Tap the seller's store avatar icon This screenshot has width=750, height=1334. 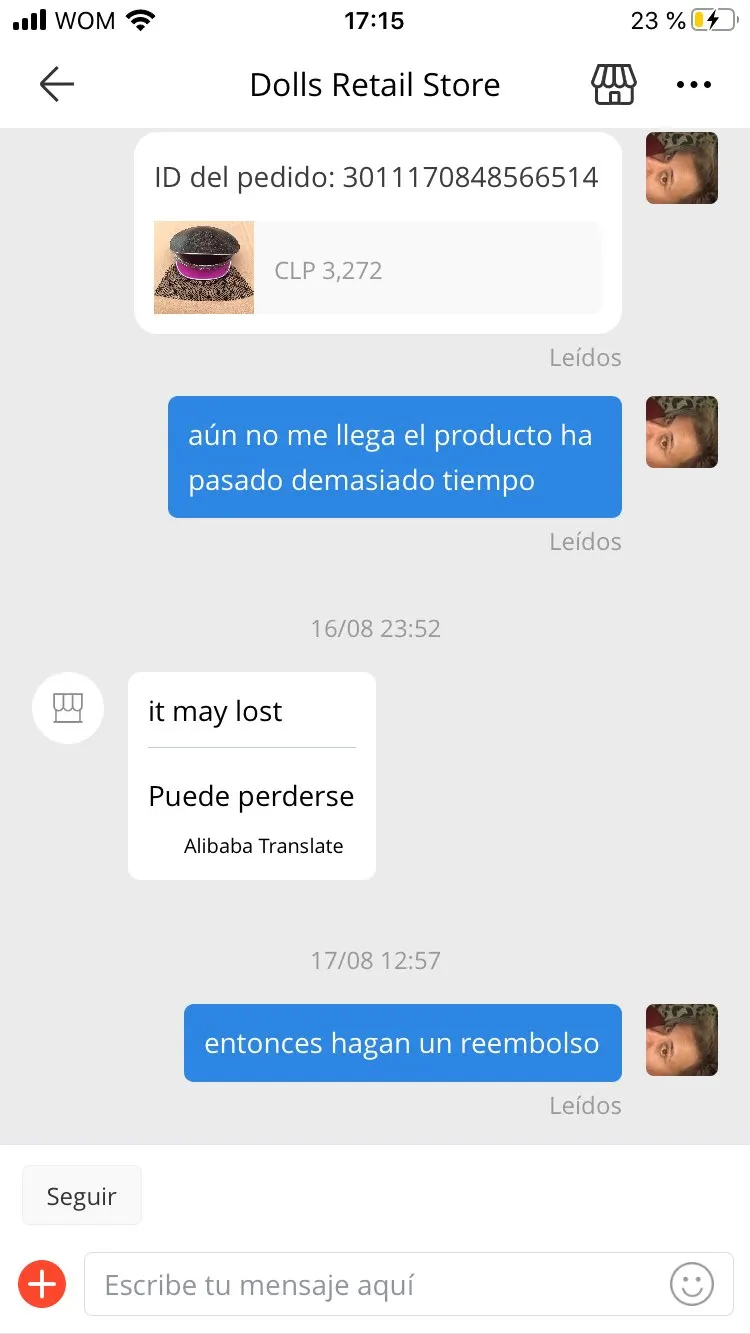click(68, 708)
